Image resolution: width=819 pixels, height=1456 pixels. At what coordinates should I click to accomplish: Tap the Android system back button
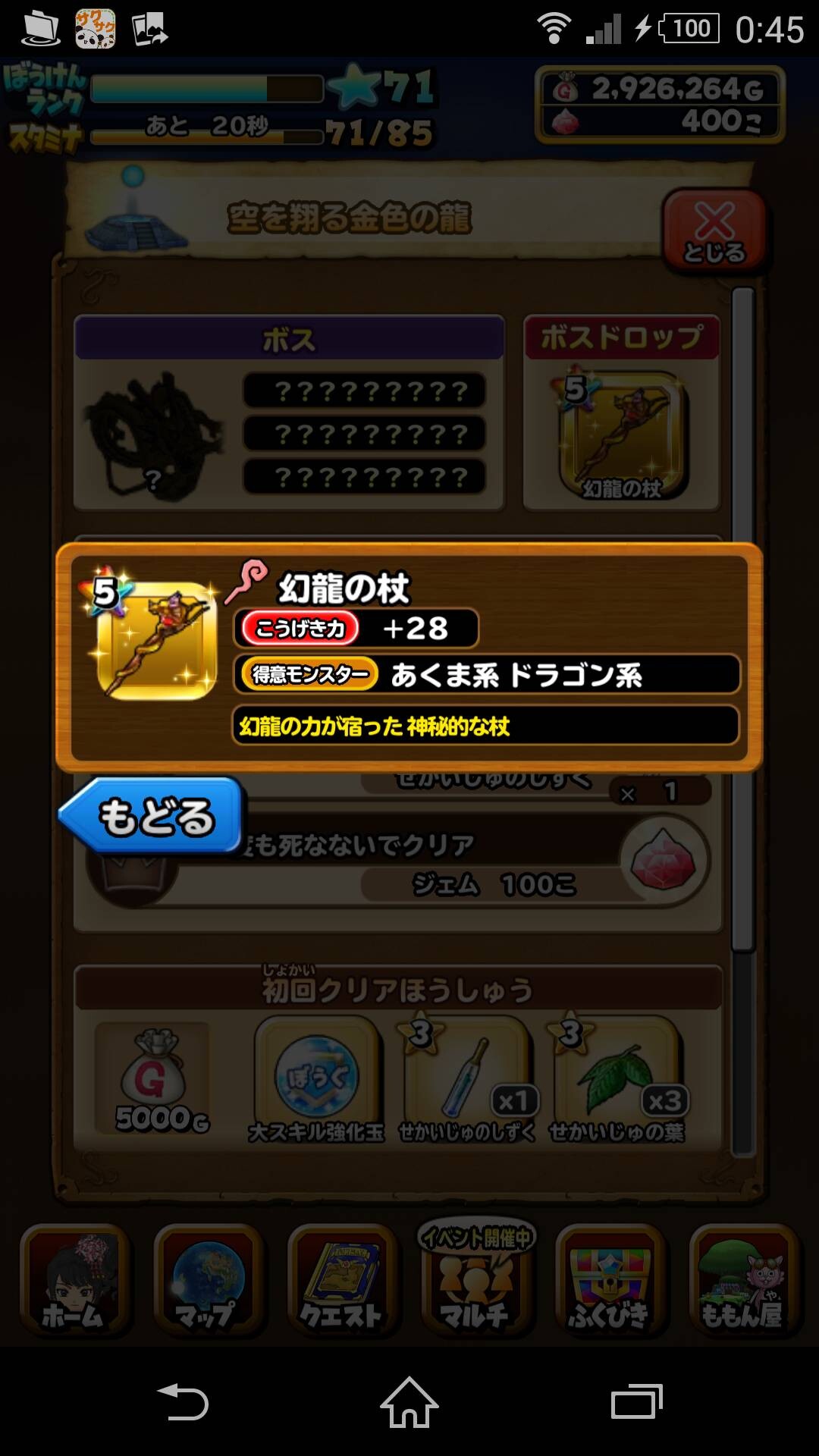pos(183,1401)
